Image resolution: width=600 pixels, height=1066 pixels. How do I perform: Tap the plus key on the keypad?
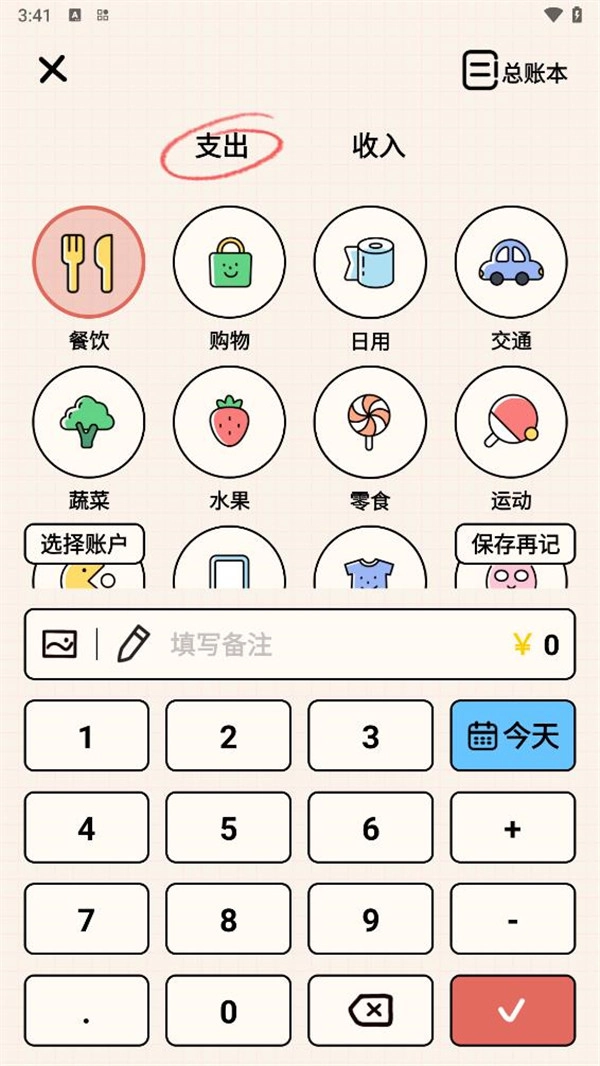(513, 828)
